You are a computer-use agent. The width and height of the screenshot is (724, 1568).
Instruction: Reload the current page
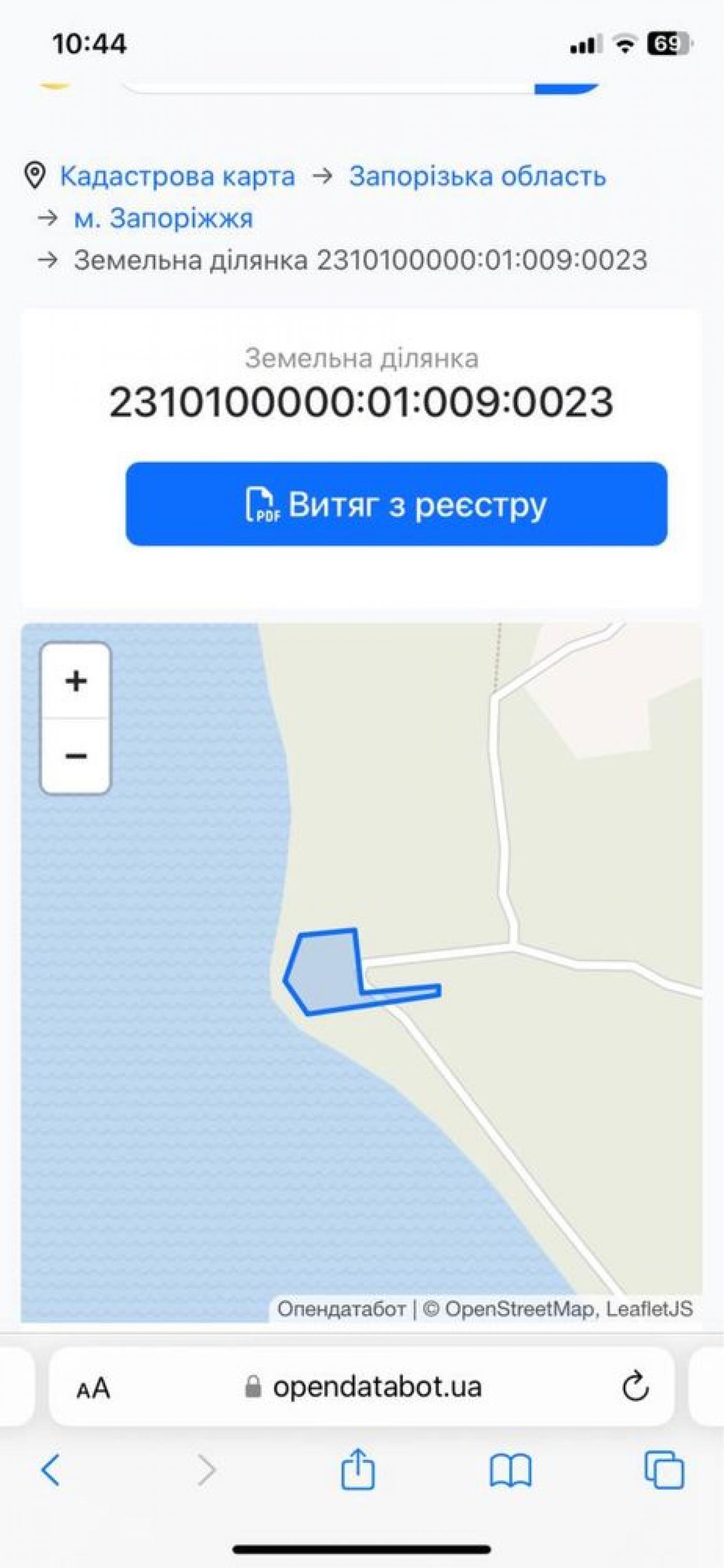(x=635, y=1387)
